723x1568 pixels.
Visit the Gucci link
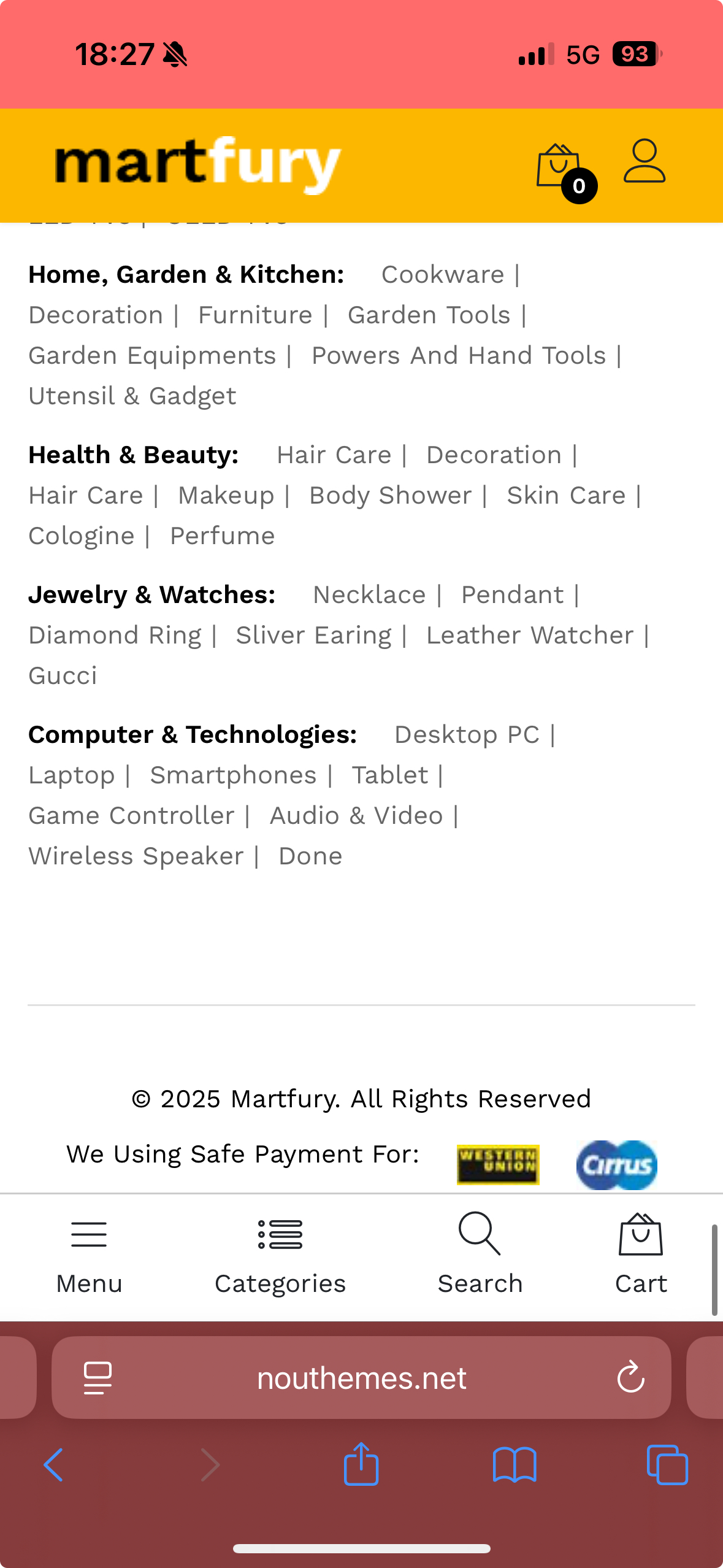point(63,676)
